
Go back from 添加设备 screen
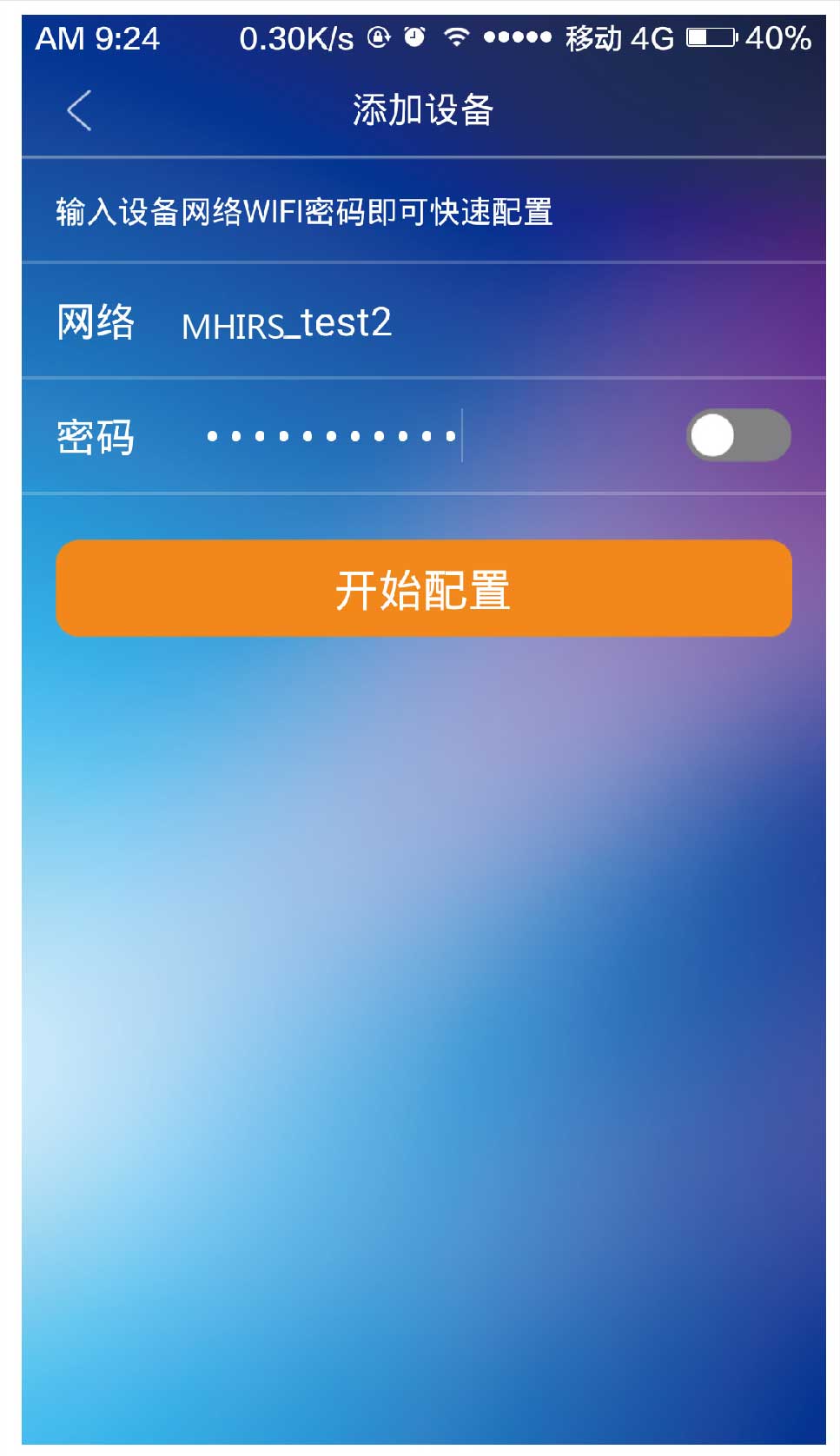point(79,110)
